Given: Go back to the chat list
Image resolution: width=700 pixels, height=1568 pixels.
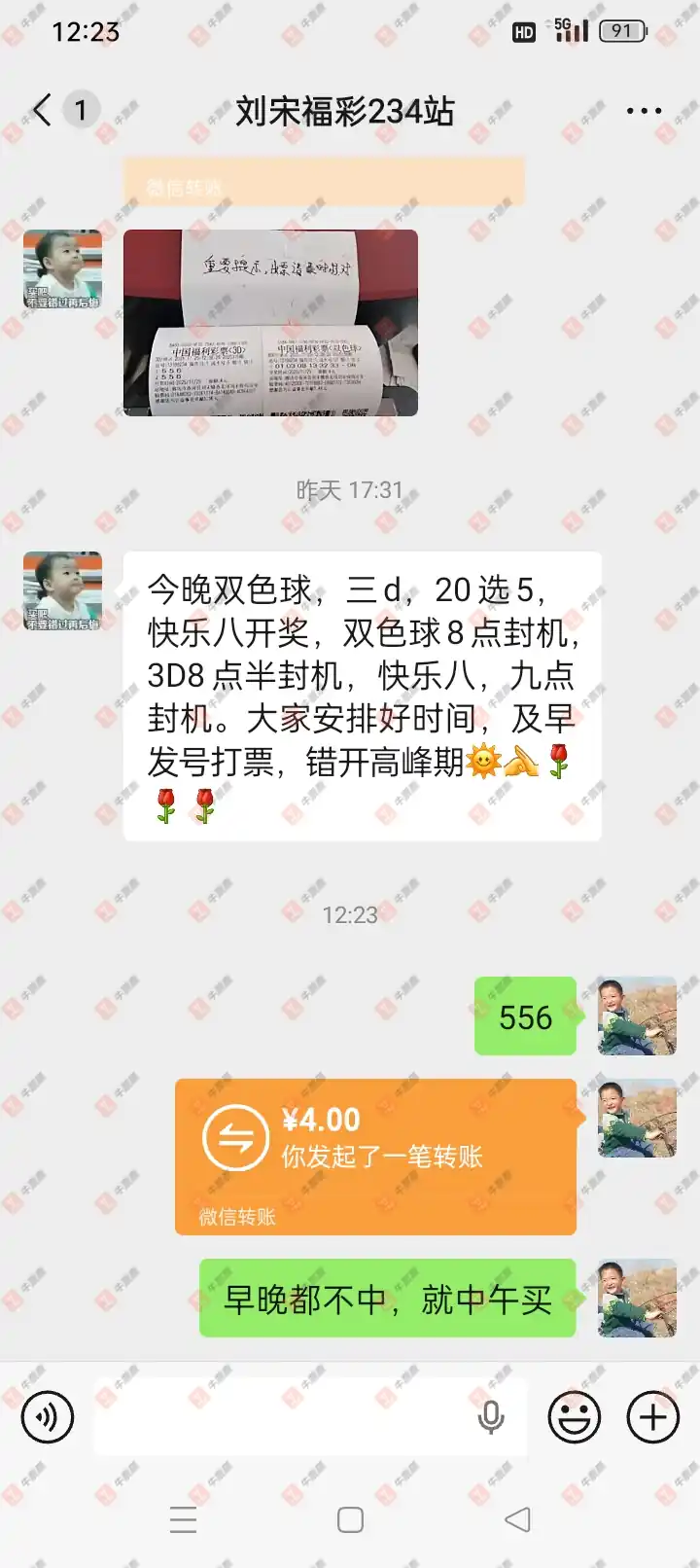Looking at the screenshot, I should (x=42, y=111).
